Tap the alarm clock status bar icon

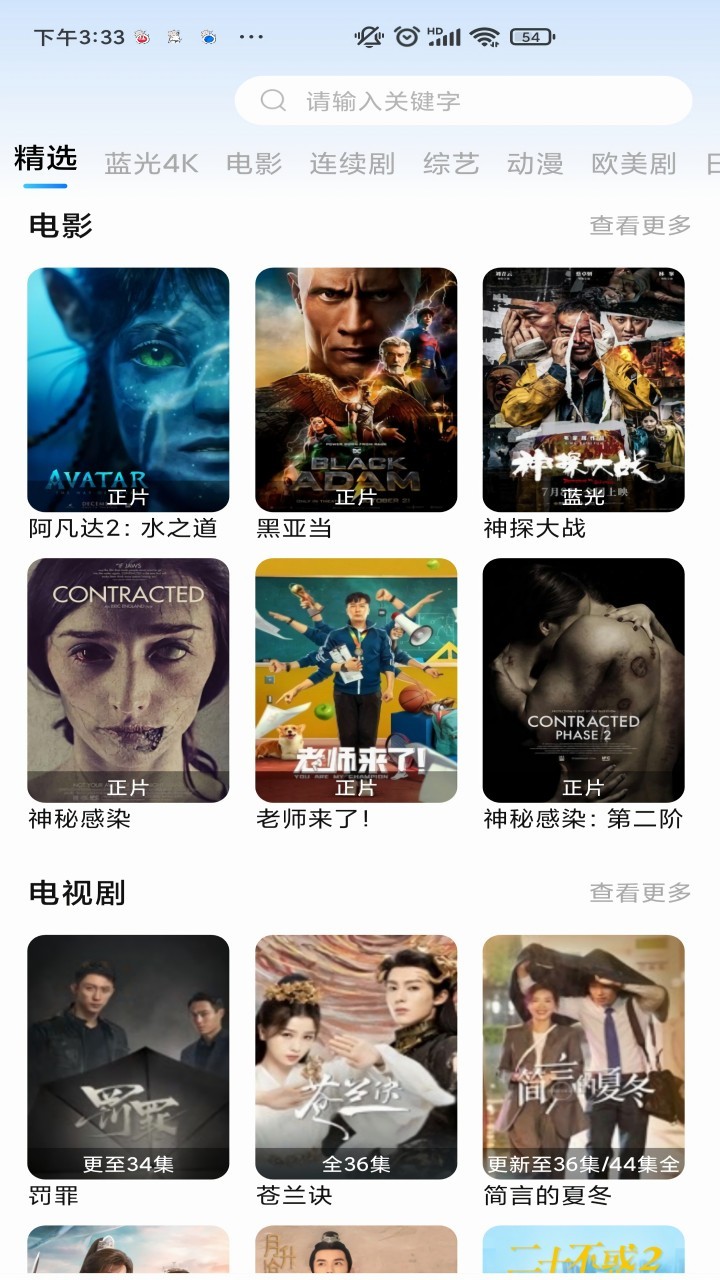point(405,33)
